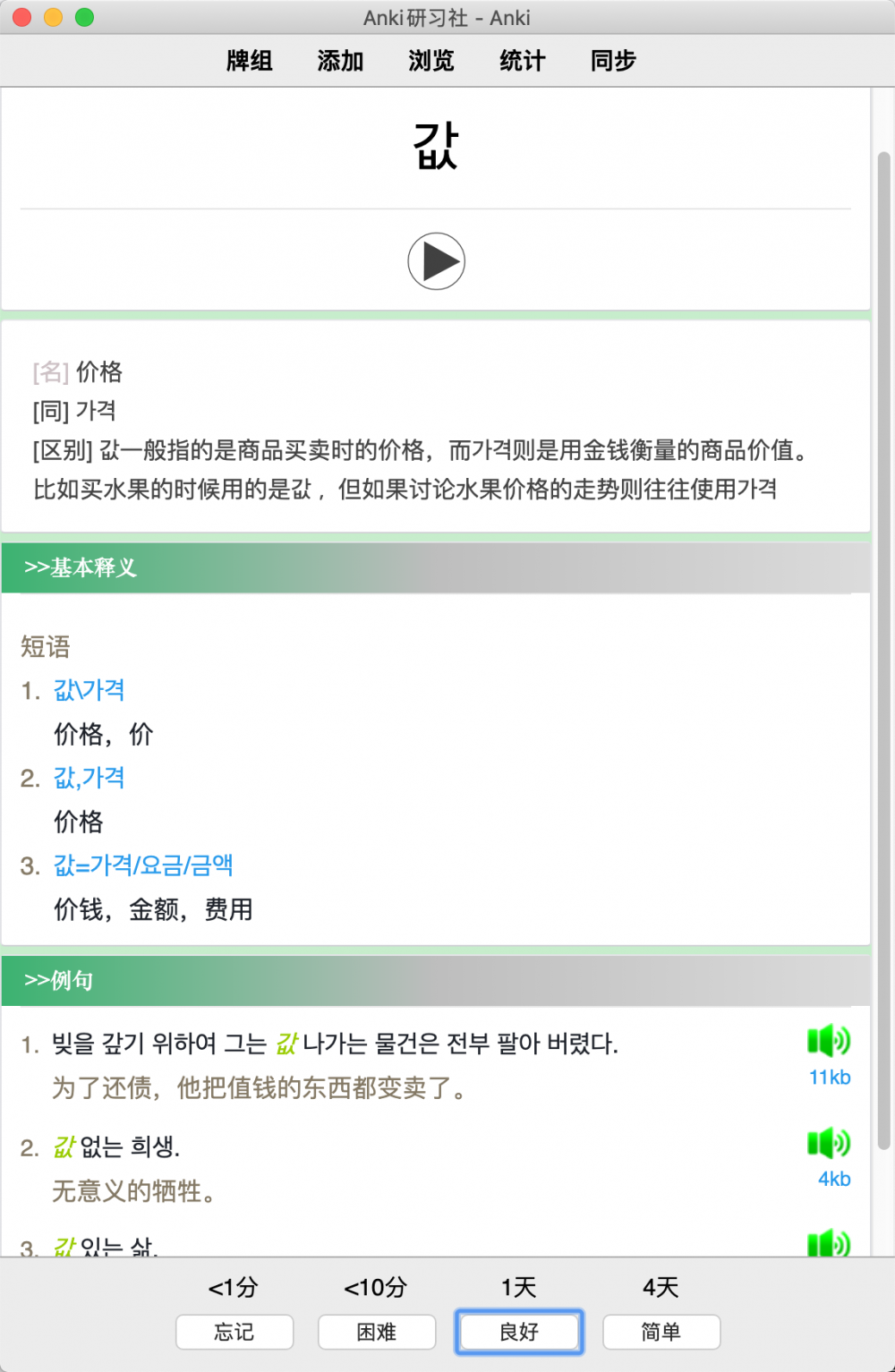This screenshot has height=1372, width=895.
Task: Rate the card 良好
Action: point(519,1332)
